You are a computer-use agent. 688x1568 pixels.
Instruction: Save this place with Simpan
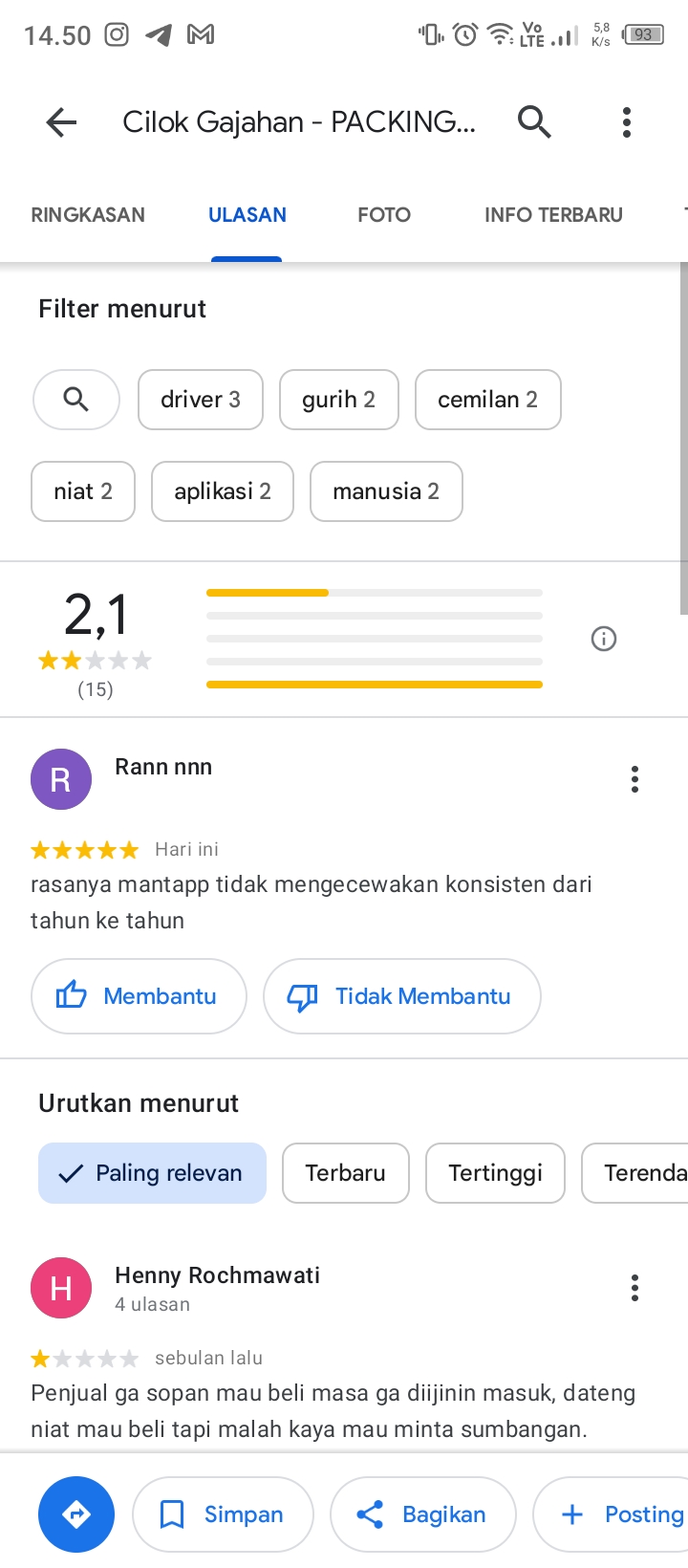click(x=223, y=1514)
